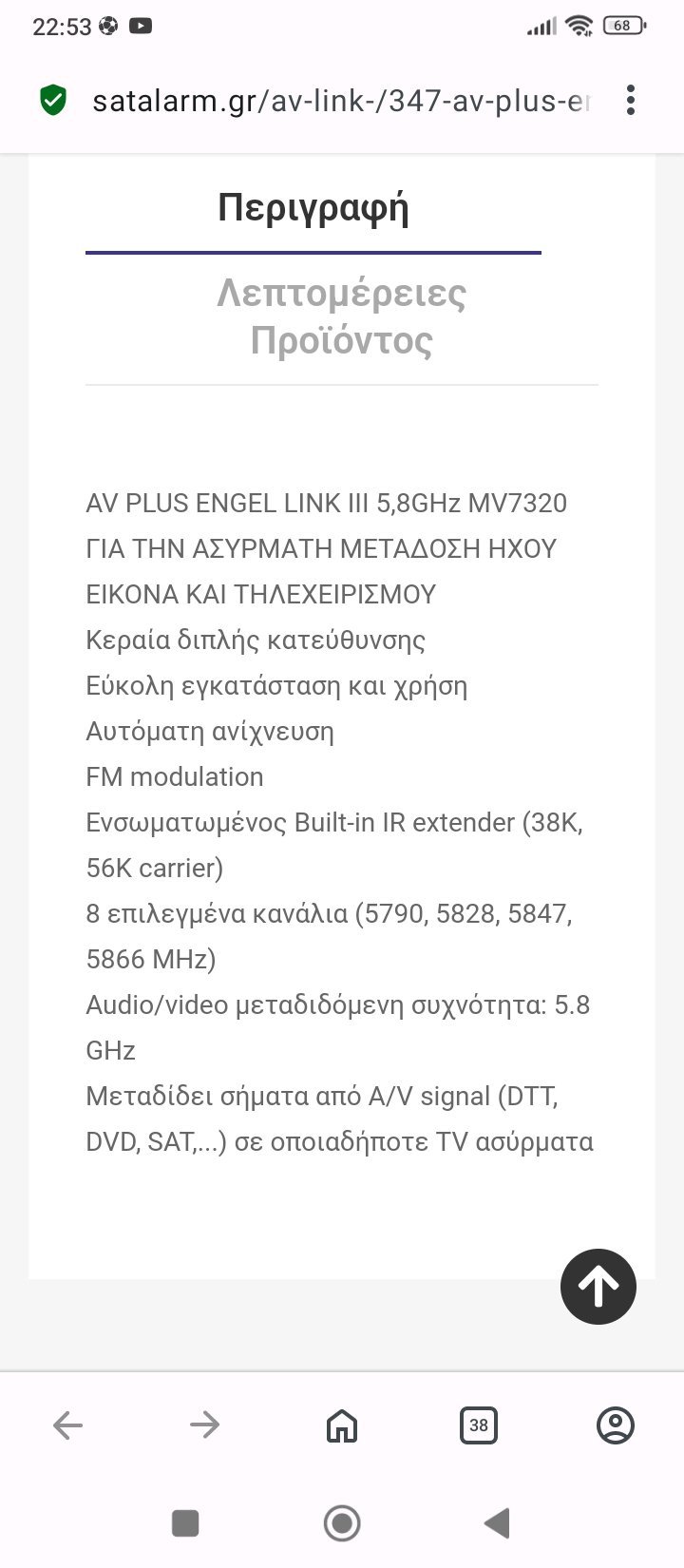Open the tab switcher showing 38 tabs
This screenshot has width=684, height=1568.
pyautogui.click(x=479, y=1425)
